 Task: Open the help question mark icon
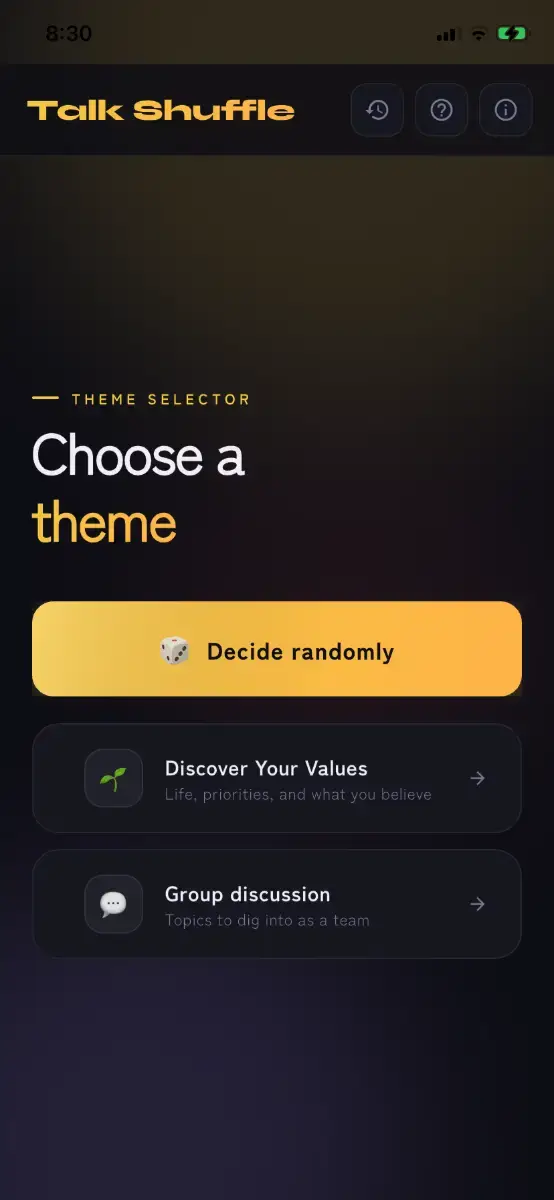coord(441,110)
